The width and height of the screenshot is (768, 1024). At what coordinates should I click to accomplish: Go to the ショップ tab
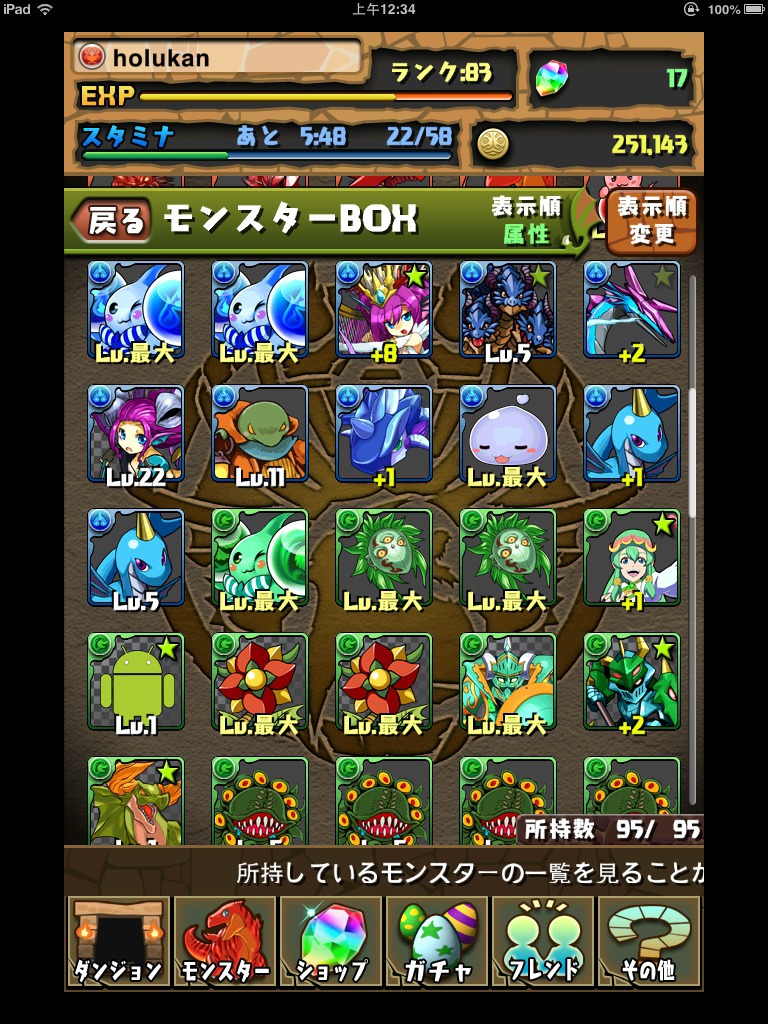331,941
